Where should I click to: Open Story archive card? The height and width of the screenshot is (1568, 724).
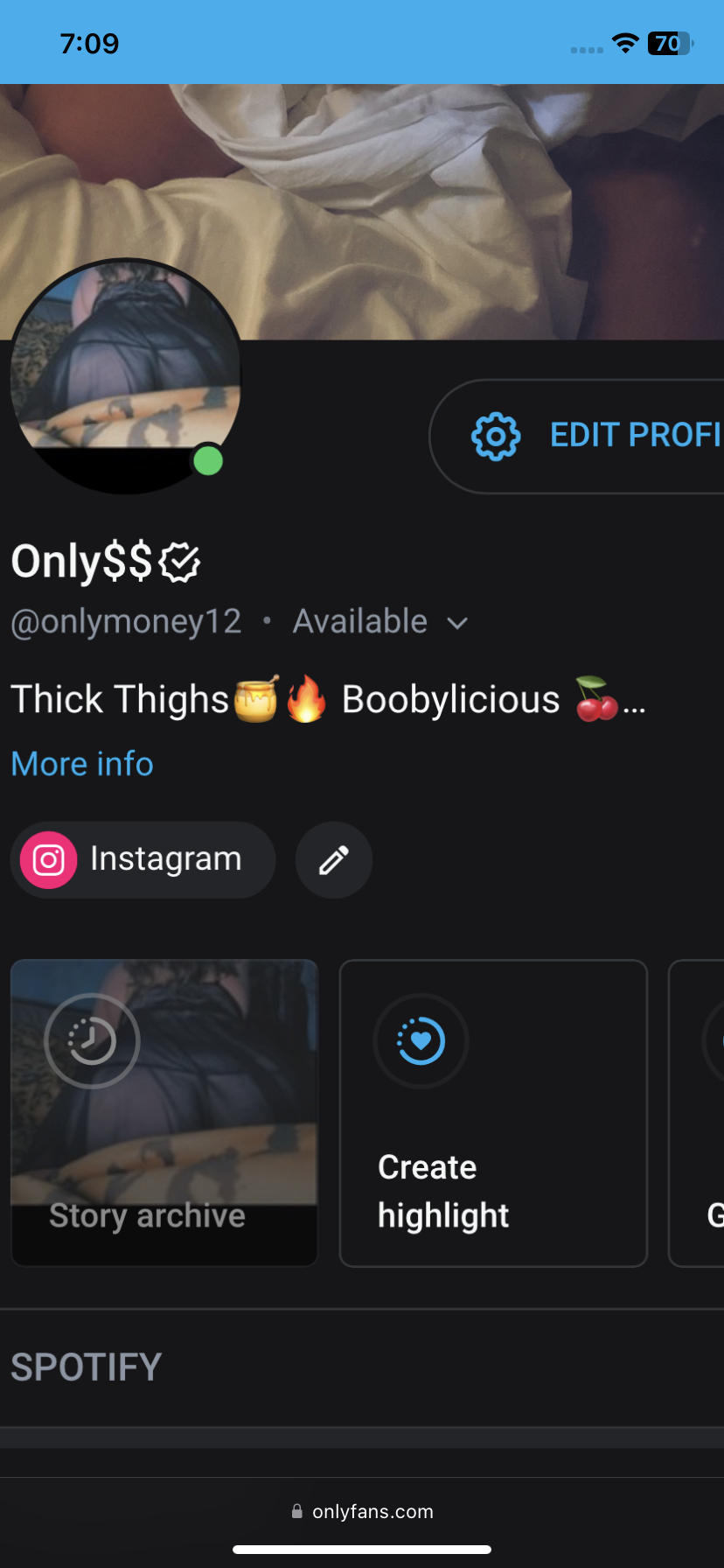point(164,1112)
